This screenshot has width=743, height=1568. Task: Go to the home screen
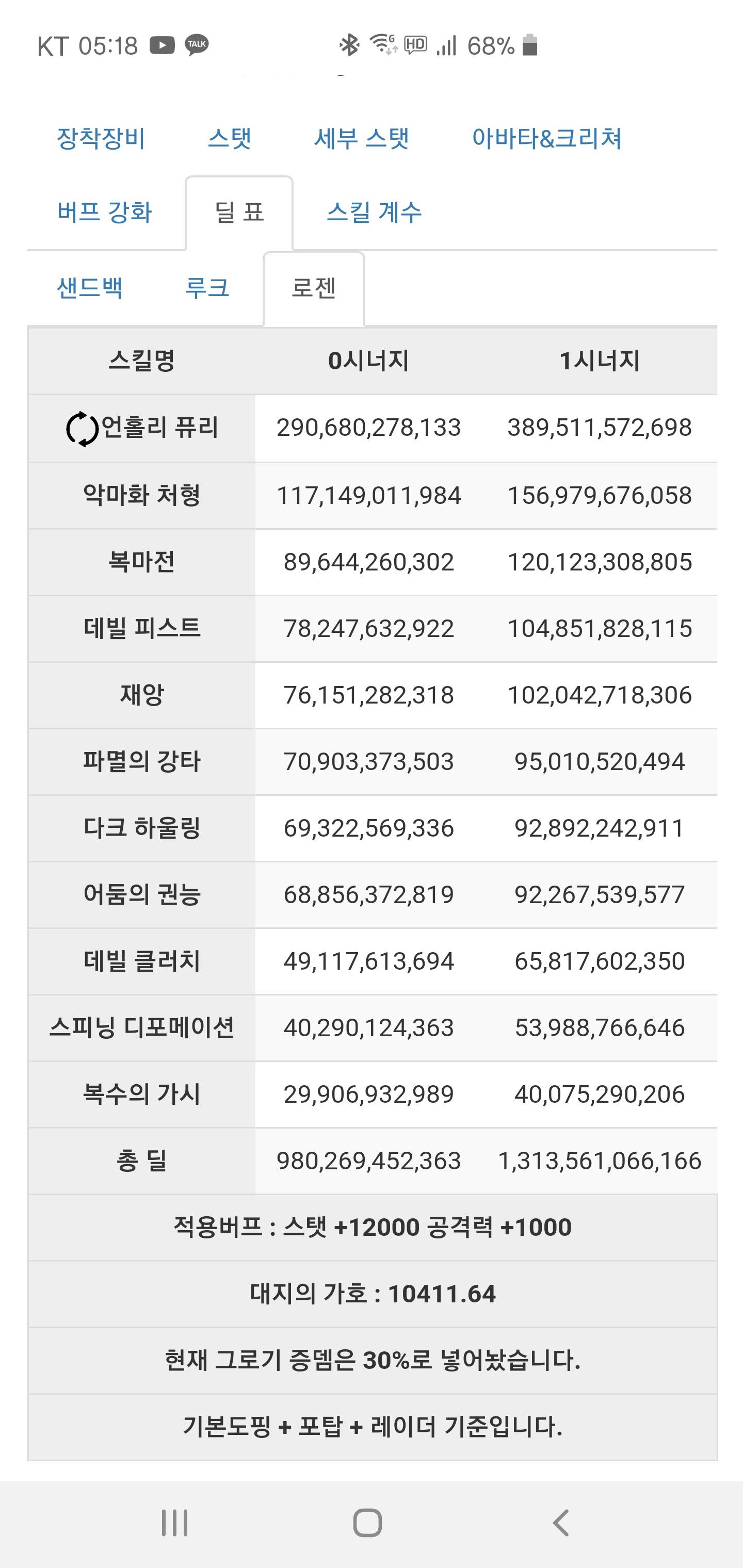tap(367, 1523)
